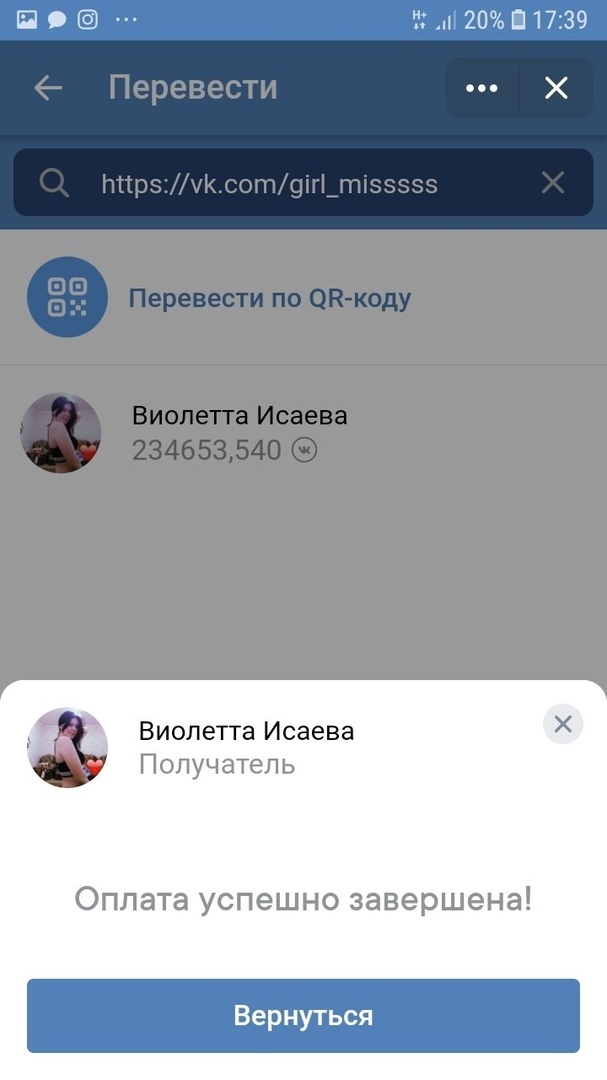Close the payment success sheet

(x=563, y=724)
